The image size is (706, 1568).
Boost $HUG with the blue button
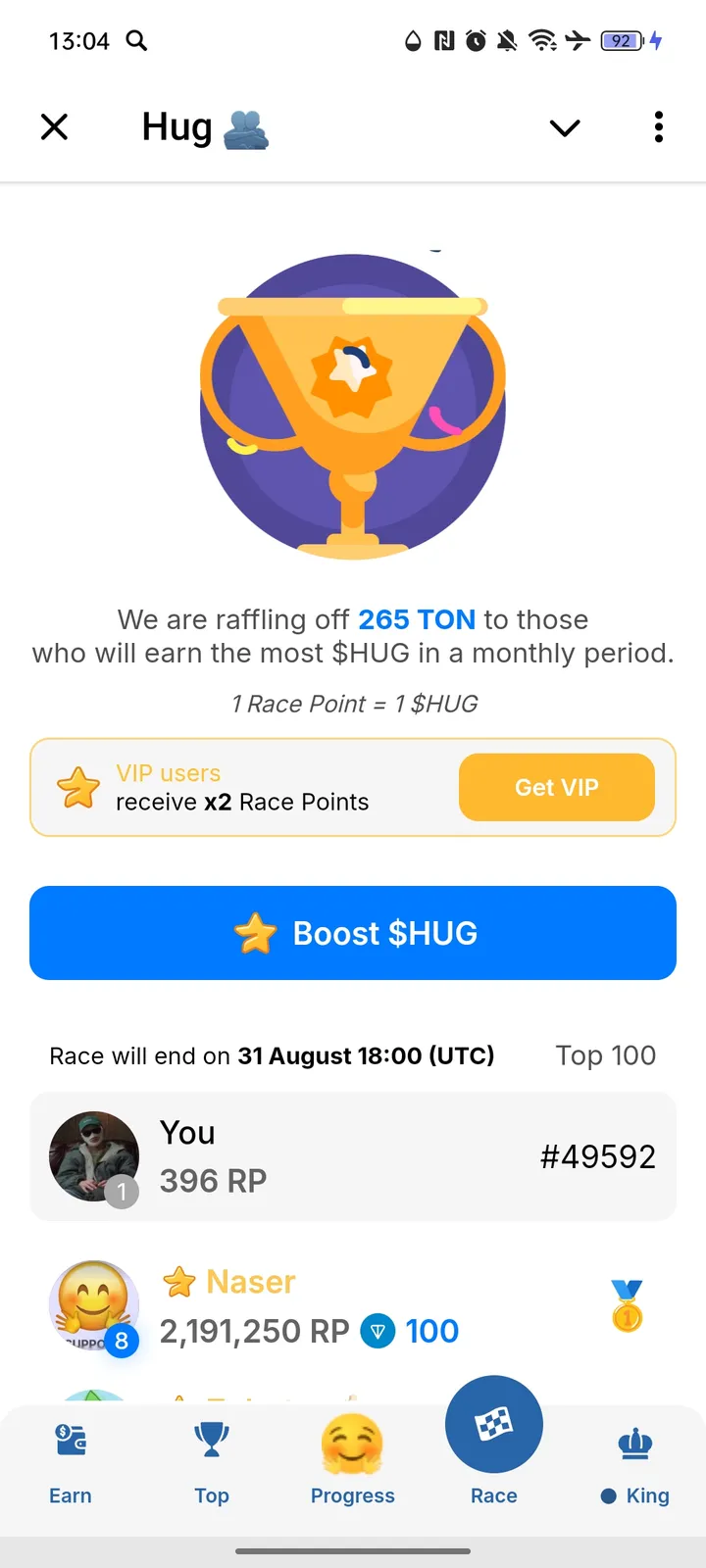click(x=353, y=933)
